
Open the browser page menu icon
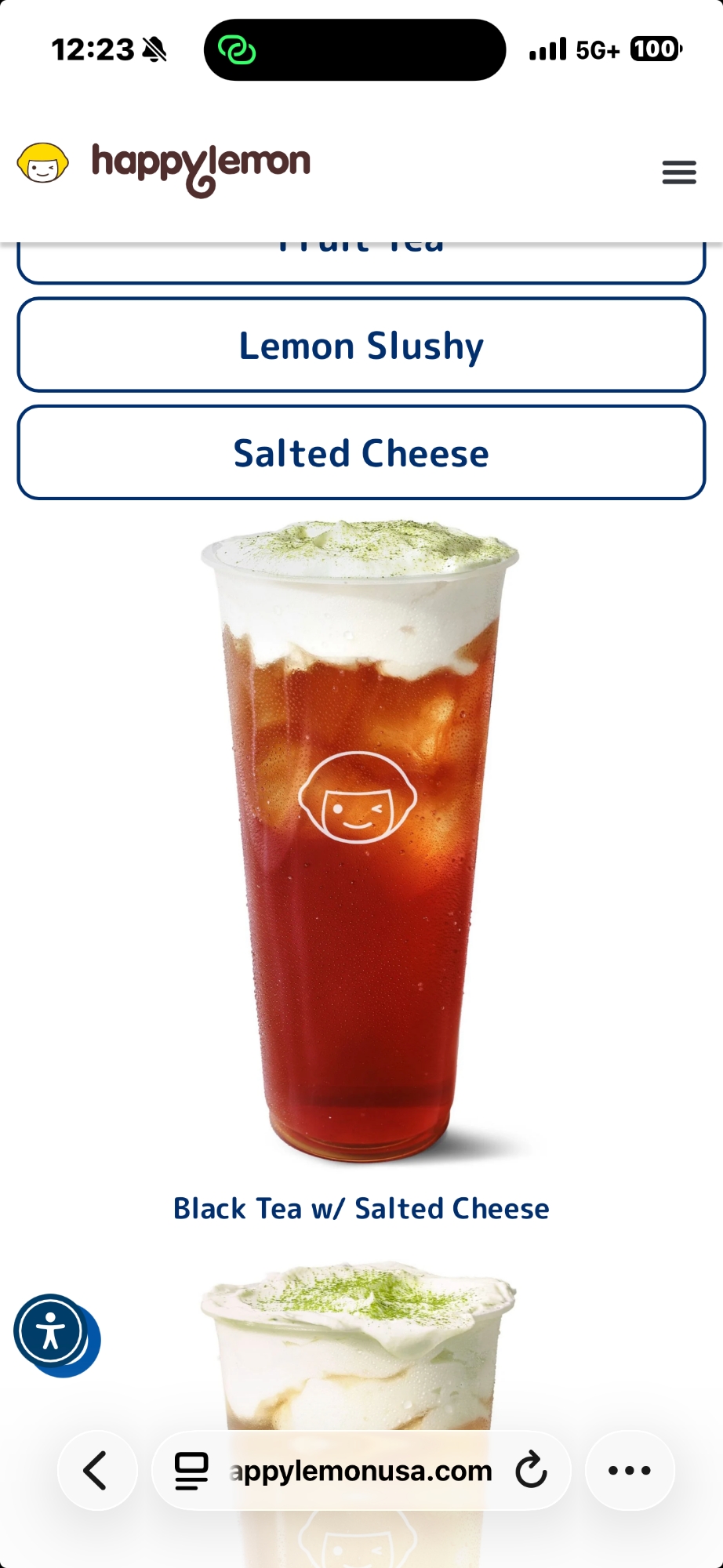click(191, 1471)
